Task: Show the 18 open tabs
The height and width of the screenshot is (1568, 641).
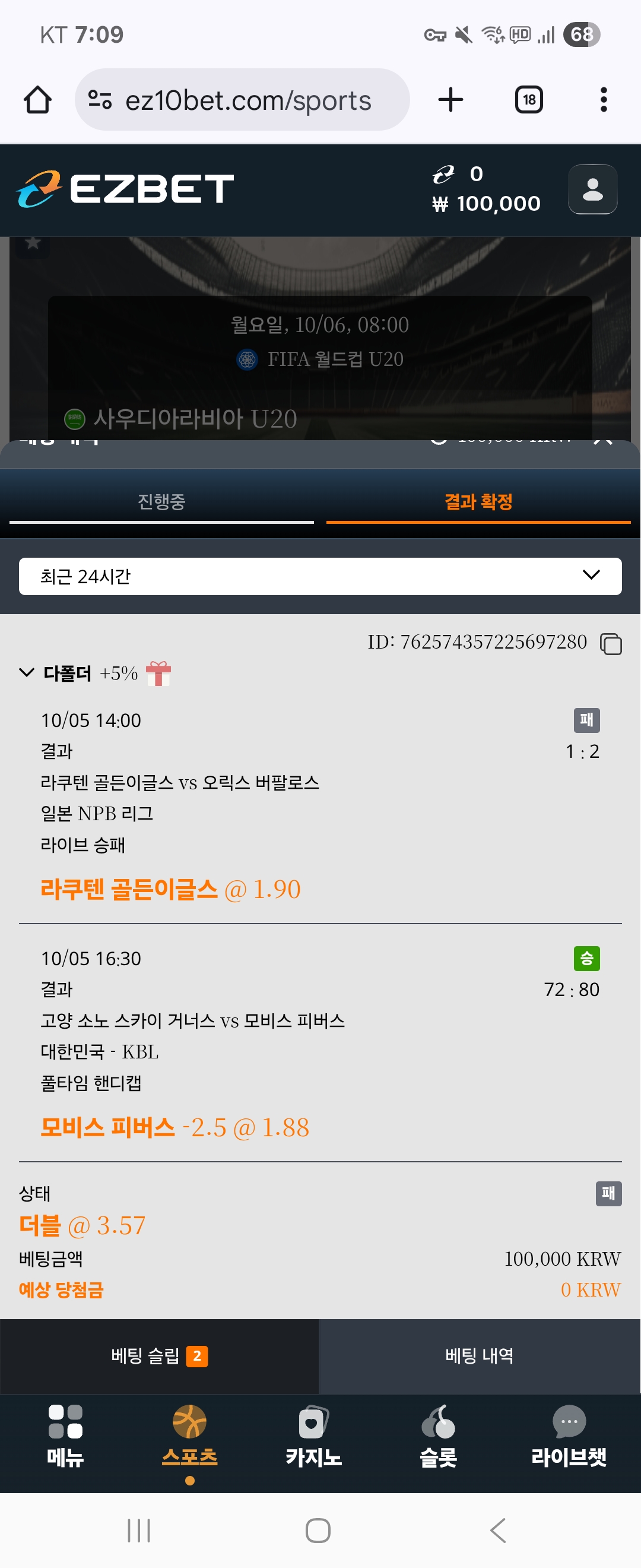Action: pyautogui.click(x=528, y=100)
